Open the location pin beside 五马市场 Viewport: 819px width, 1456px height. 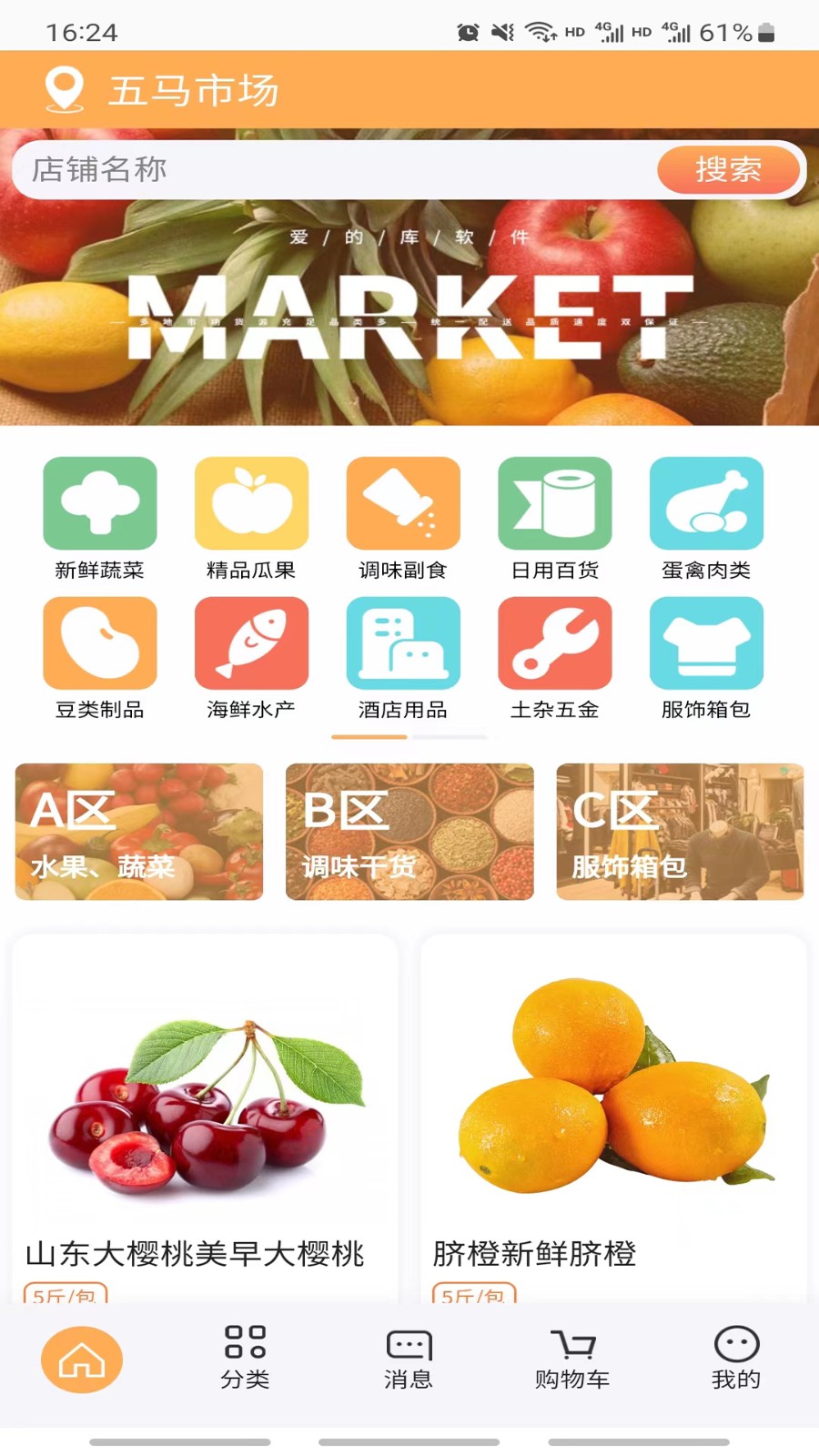(x=62, y=88)
